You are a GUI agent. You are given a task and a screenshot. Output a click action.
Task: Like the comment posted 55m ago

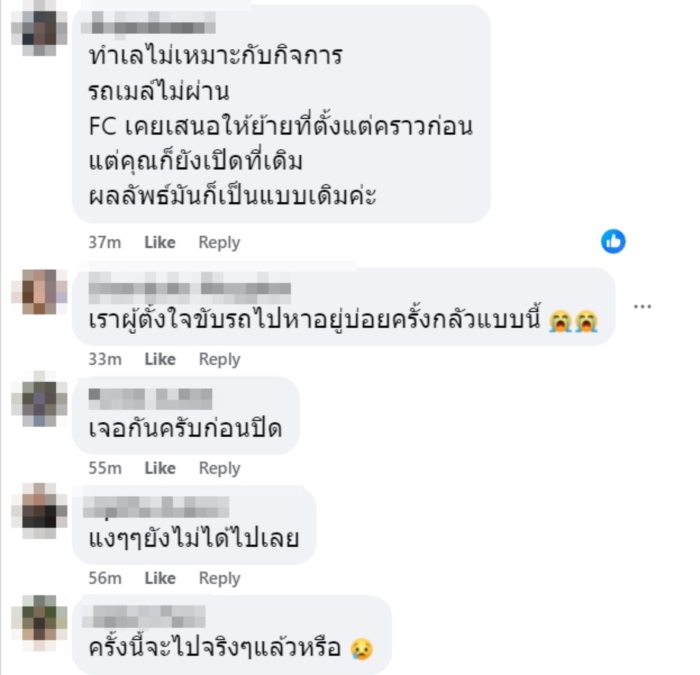(x=159, y=468)
